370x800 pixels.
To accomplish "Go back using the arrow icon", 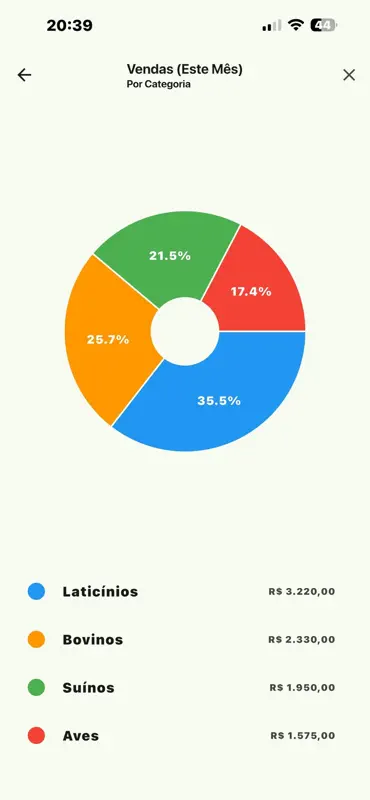I will pos(24,75).
